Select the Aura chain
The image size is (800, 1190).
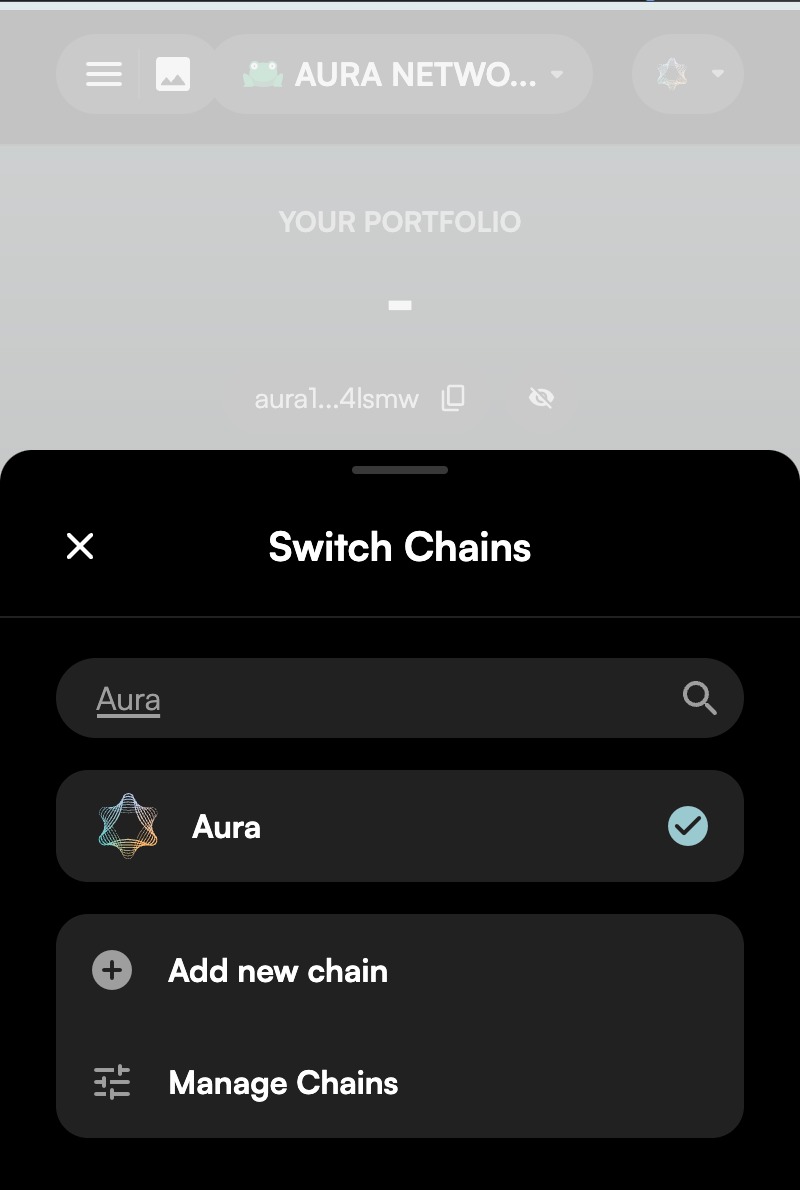point(400,826)
